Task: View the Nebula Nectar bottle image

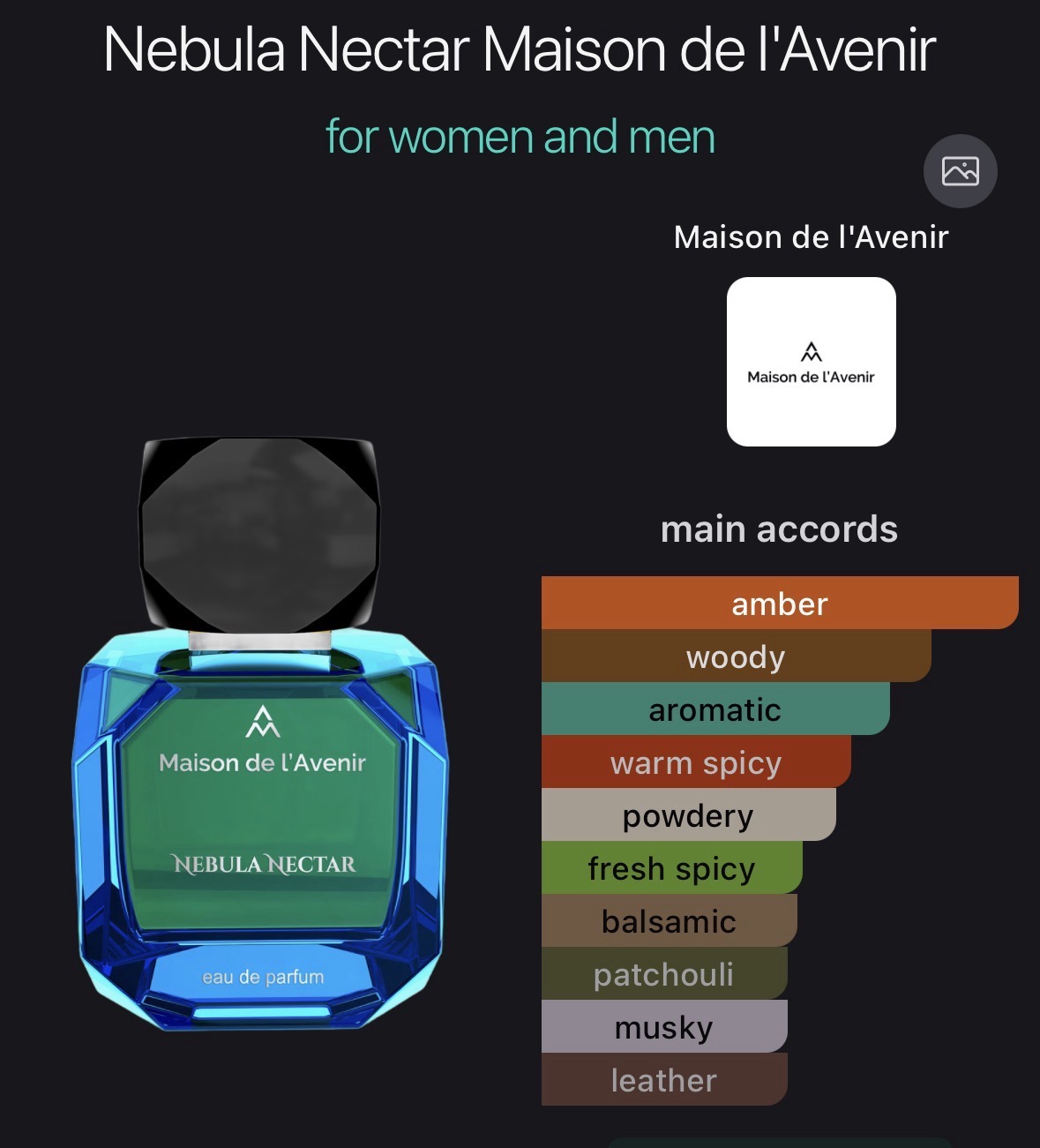Action: [x=260, y=733]
